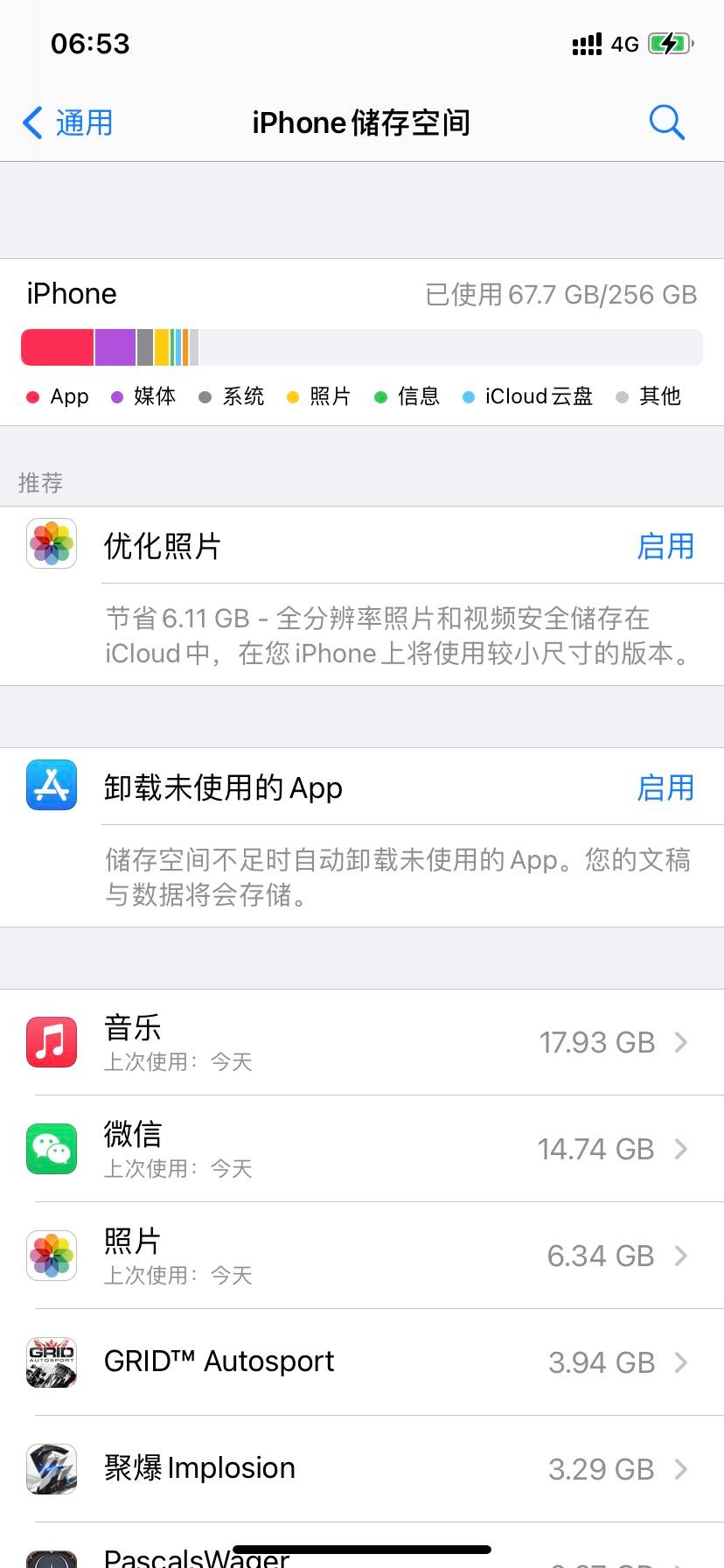This screenshot has height=1568, width=724.
Task: Select GRID Autosport storage row
Action: pos(362,1362)
